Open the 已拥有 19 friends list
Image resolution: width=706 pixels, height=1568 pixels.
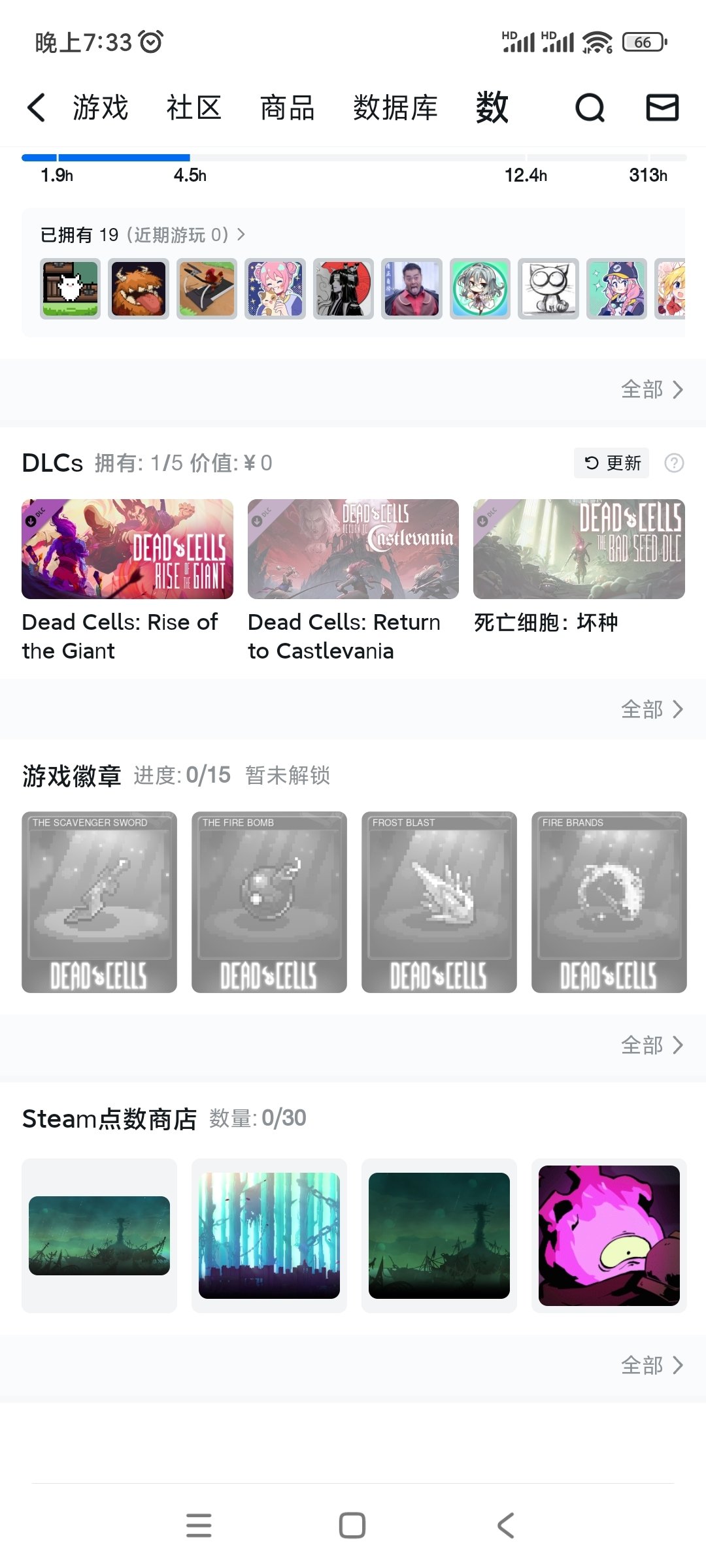(143, 235)
